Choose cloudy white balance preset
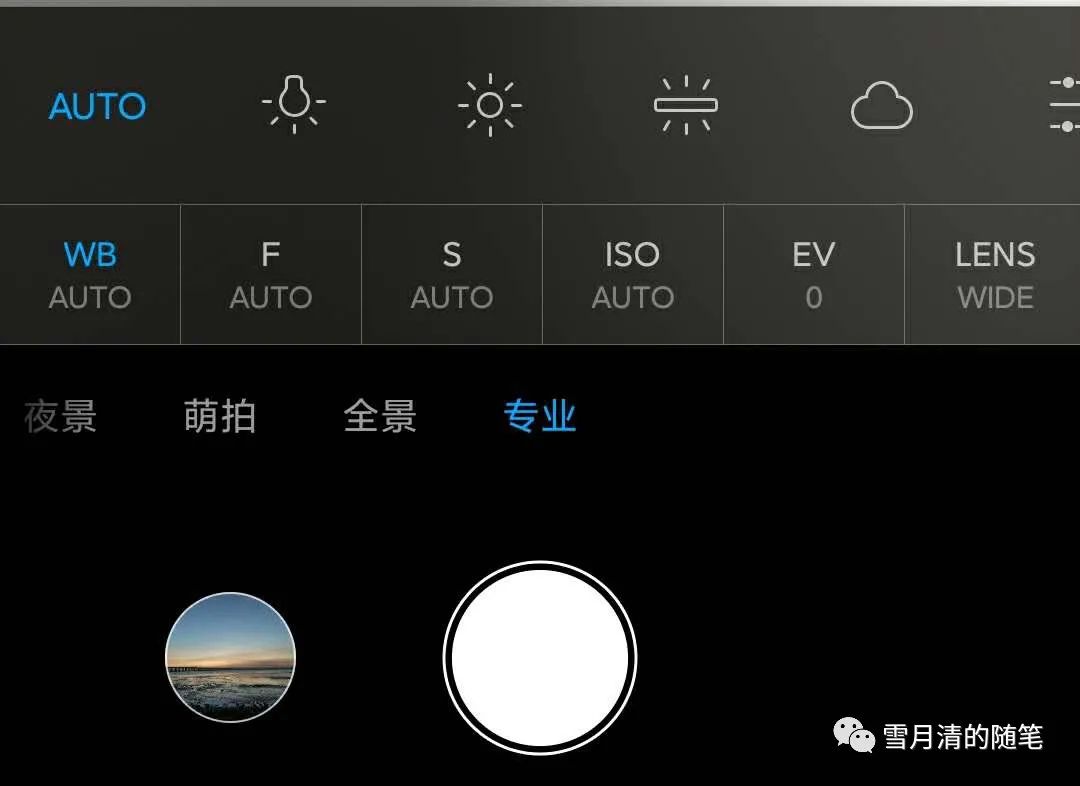The image size is (1080, 786). [881, 106]
